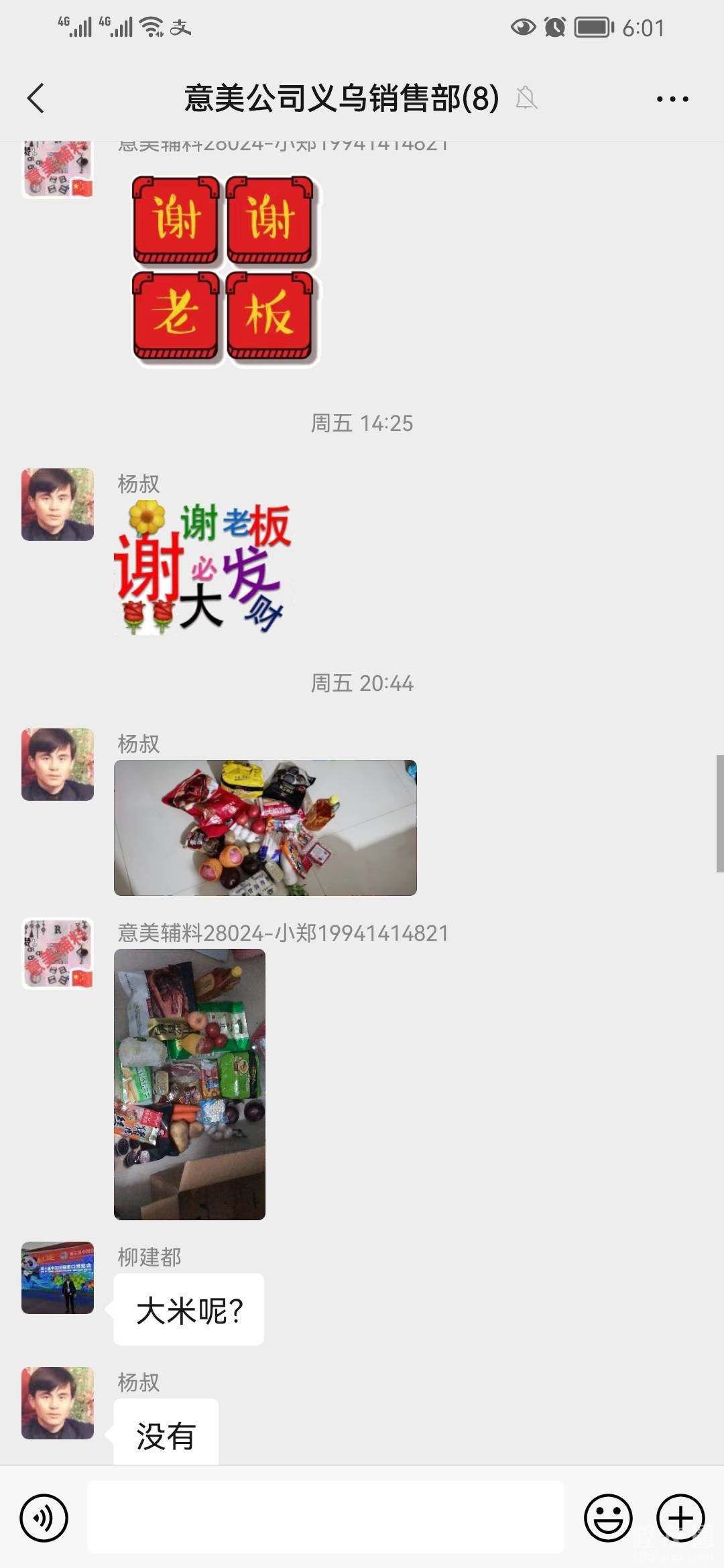This screenshot has height=1568, width=724.
Task: Open the photo sent by 意美辅料28024-小郑
Action: tap(190, 1084)
